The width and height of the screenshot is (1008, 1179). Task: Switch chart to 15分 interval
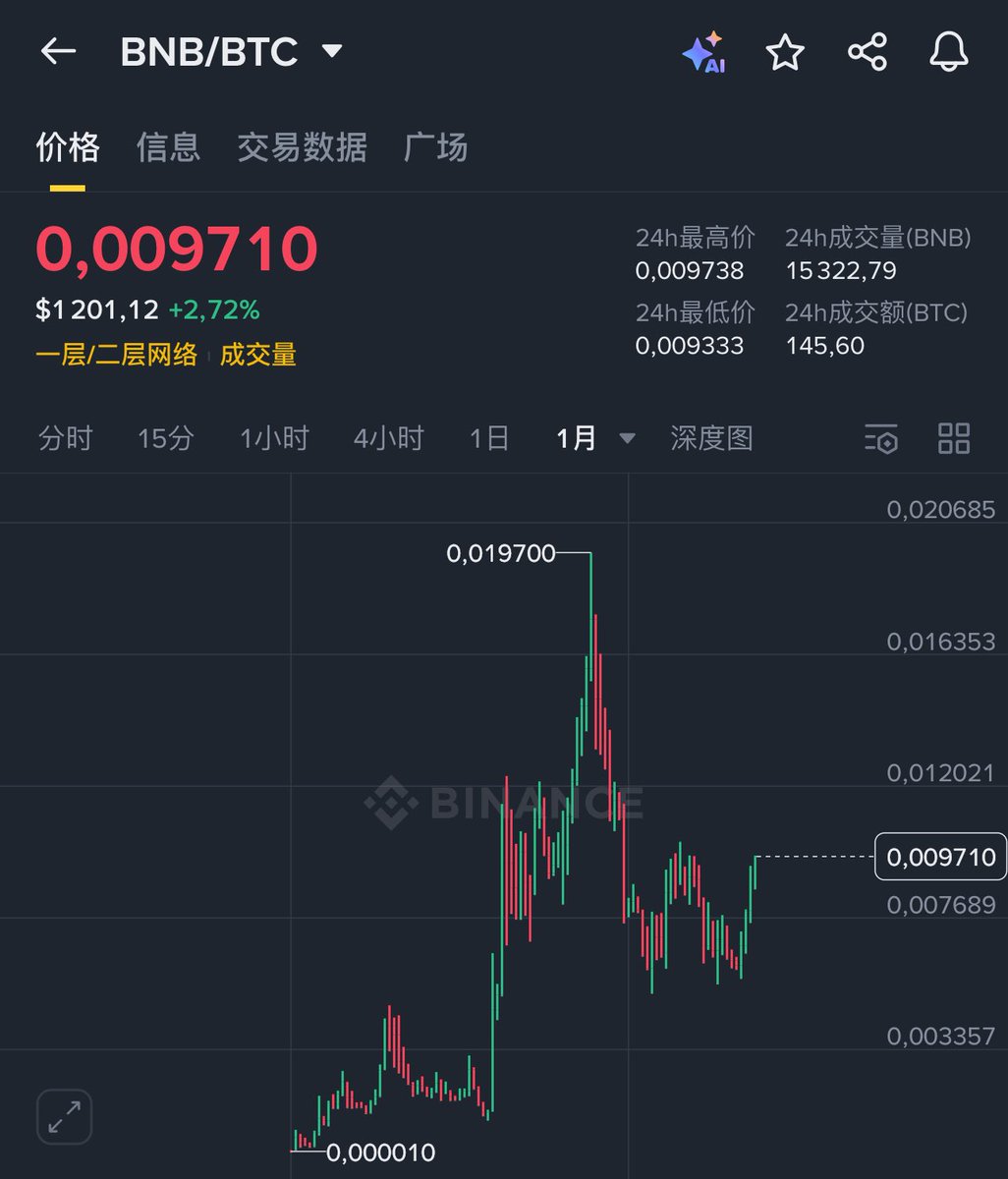[x=165, y=438]
